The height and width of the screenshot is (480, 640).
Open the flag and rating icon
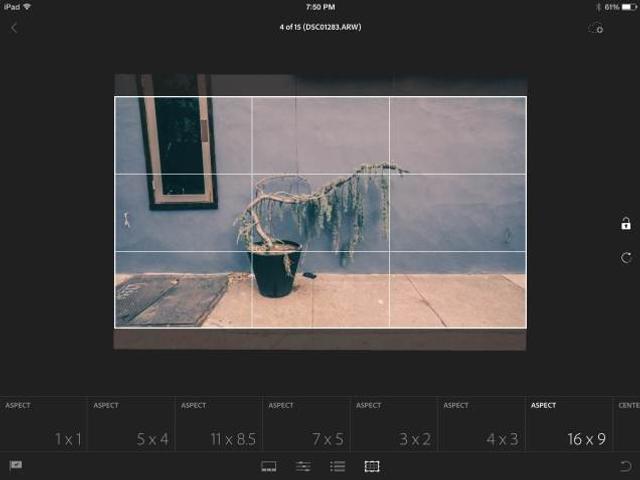pyautogui.click(x=16, y=466)
